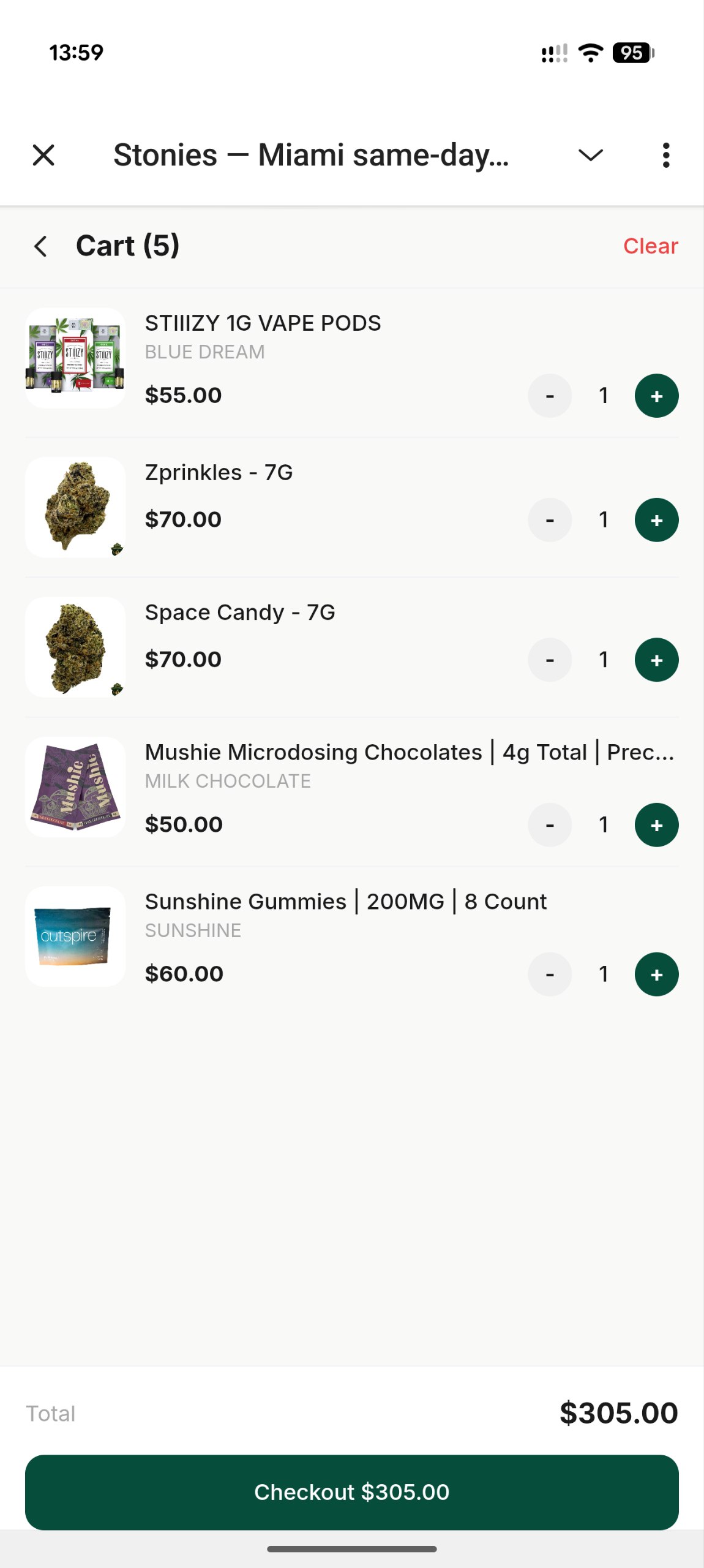Go back using the back arrow
Image resolution: width=704 pixels, height=1568 pixels.
[x=40, y=246]
